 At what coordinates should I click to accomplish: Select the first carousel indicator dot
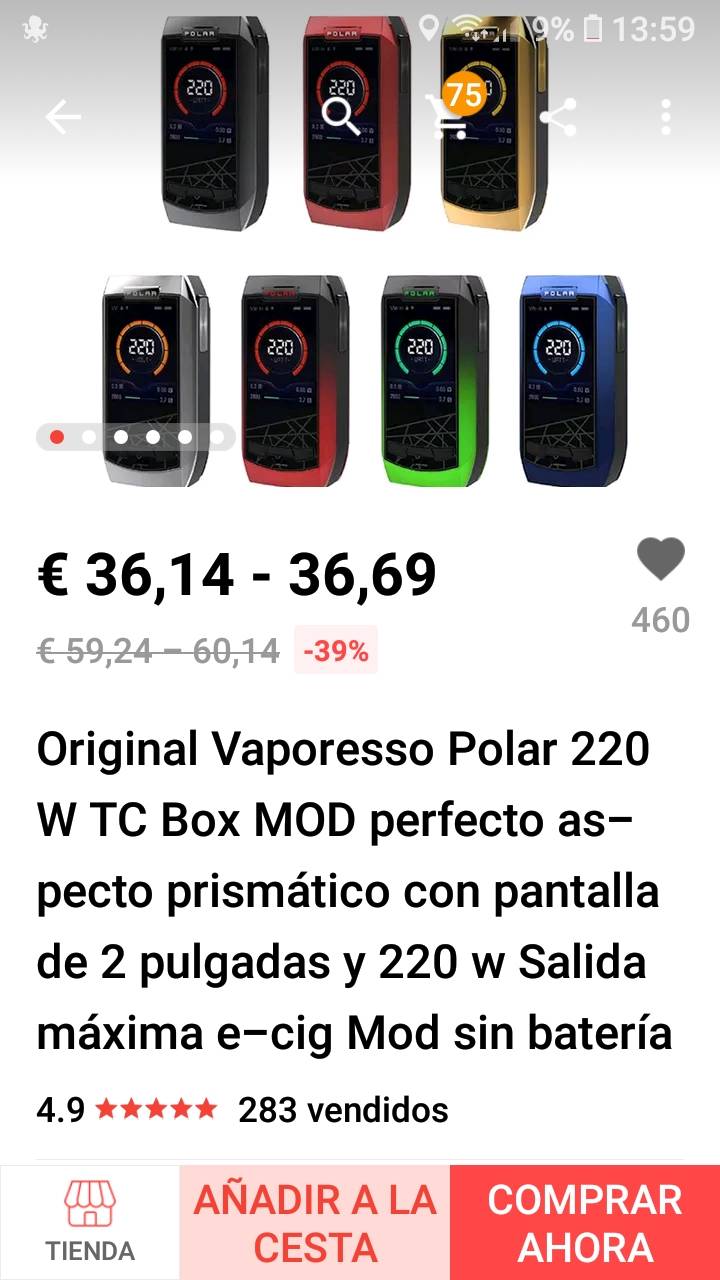(57, 437)
